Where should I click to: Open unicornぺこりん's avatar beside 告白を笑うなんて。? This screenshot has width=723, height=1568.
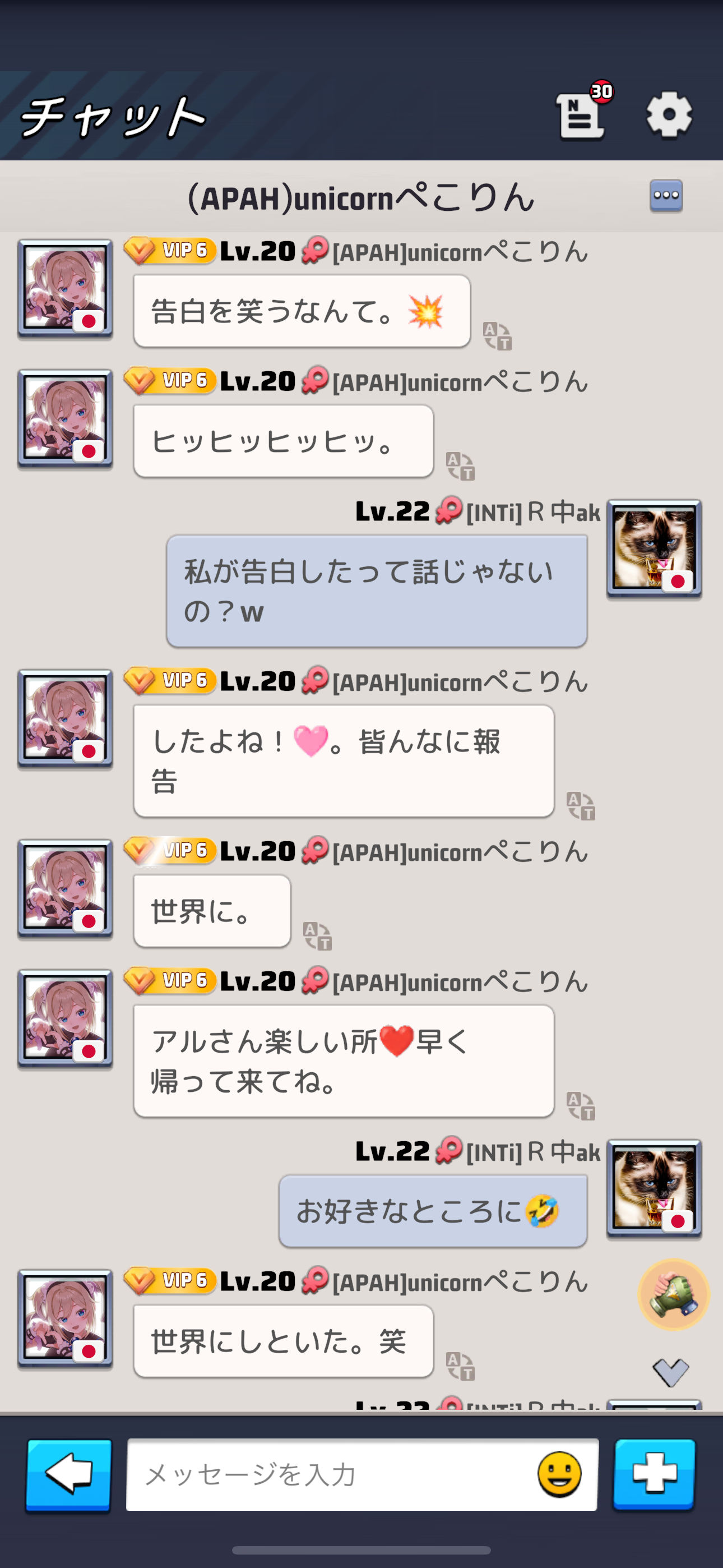tap(65, 288)
